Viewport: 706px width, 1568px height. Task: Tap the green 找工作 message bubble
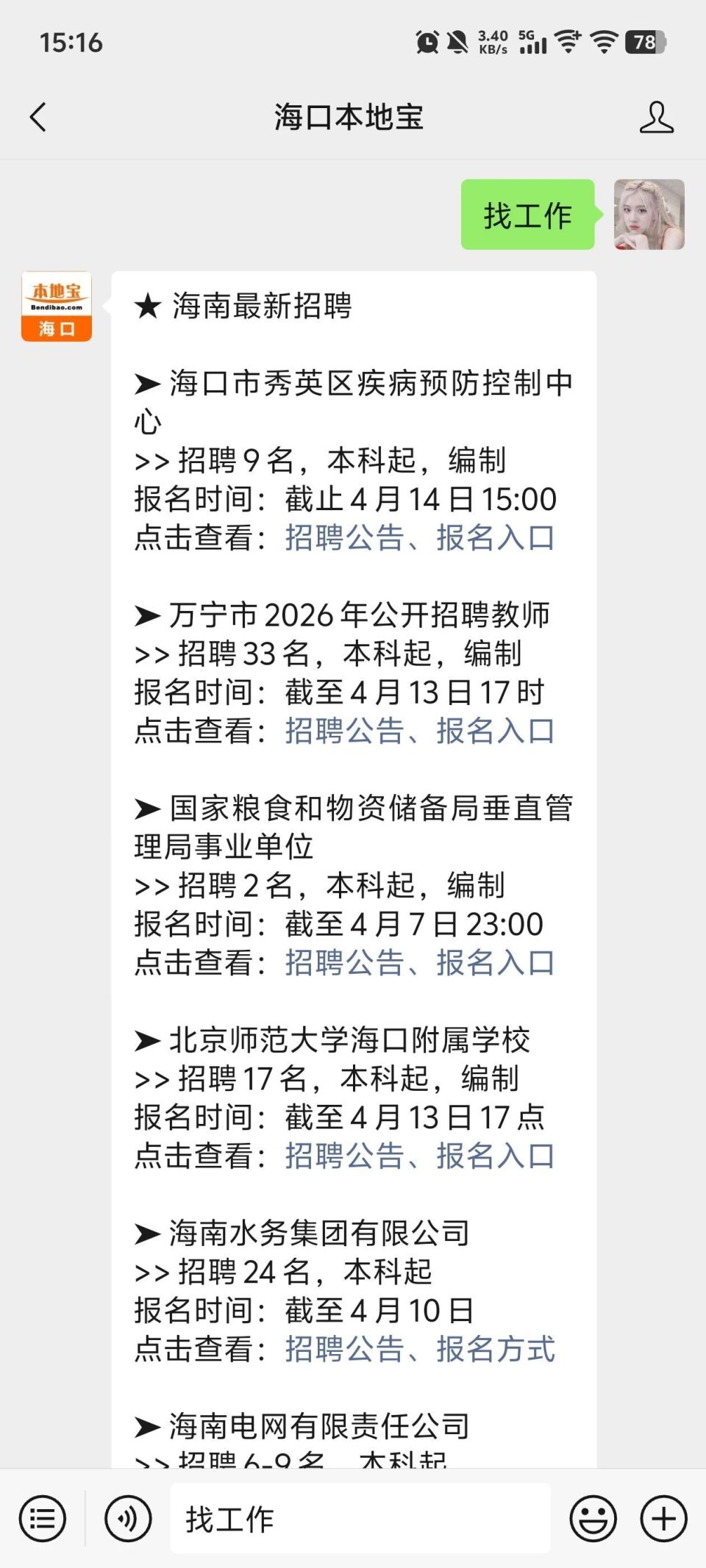pos(528,215)
